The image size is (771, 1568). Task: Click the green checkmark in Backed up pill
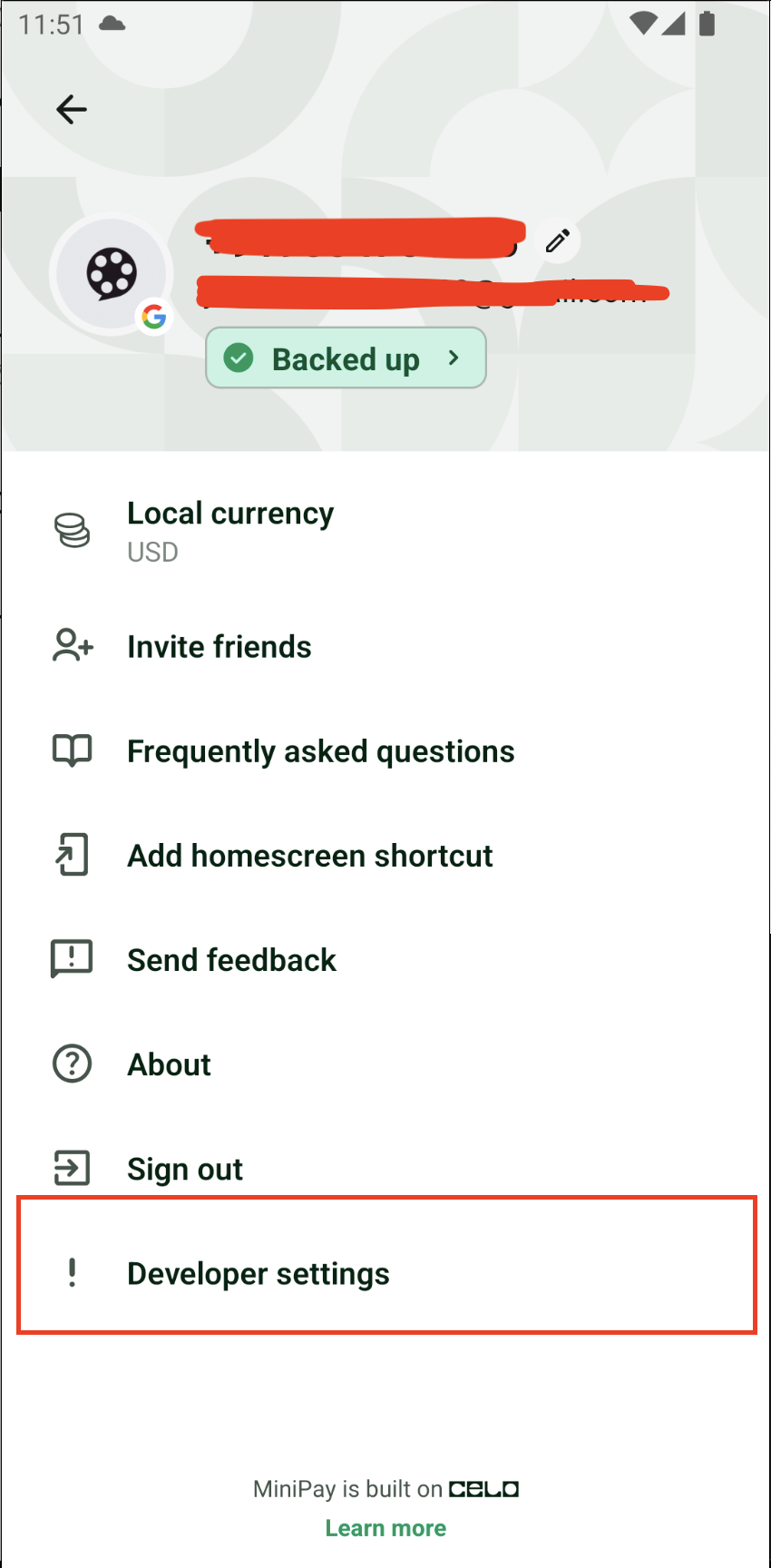[238, 358]
